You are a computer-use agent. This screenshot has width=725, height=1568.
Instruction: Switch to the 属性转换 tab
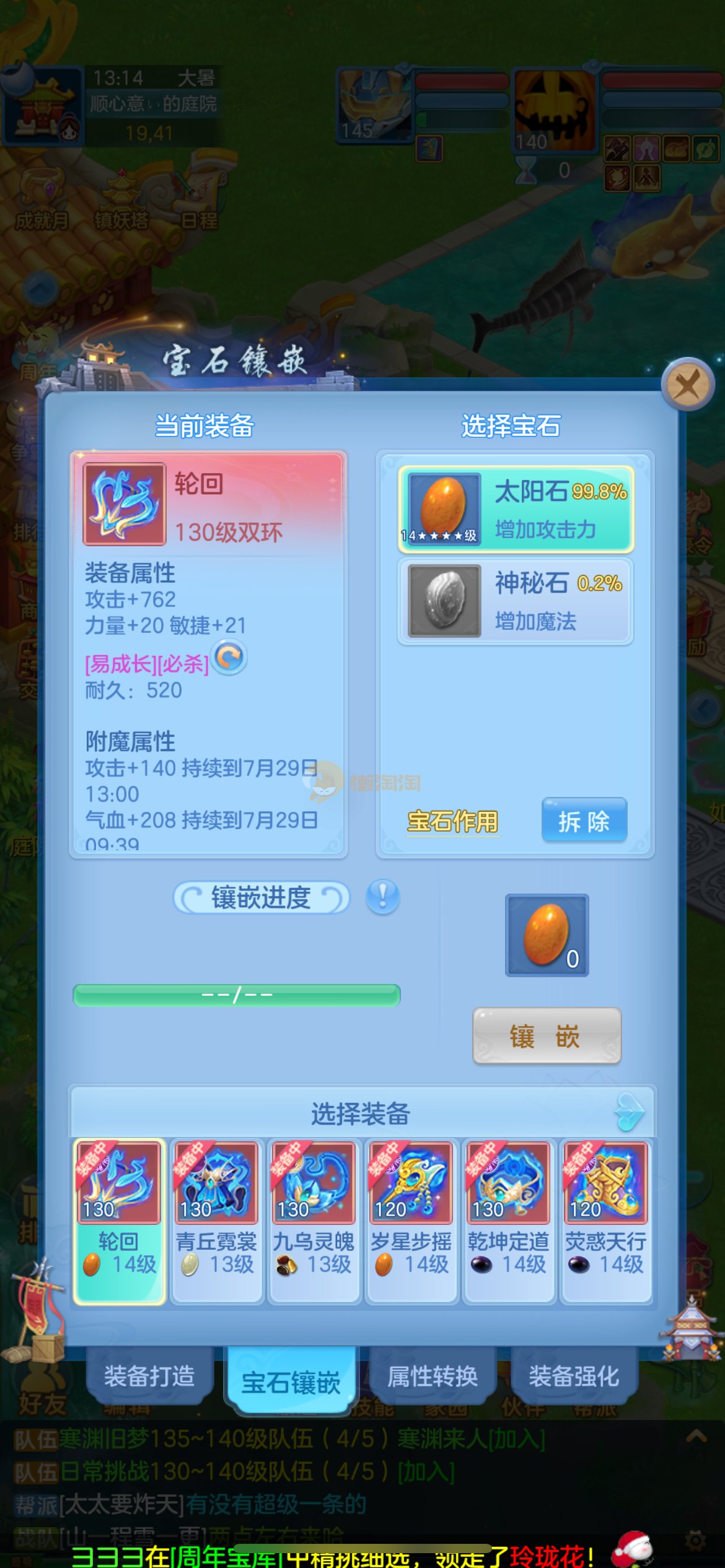pos(432,1376)
